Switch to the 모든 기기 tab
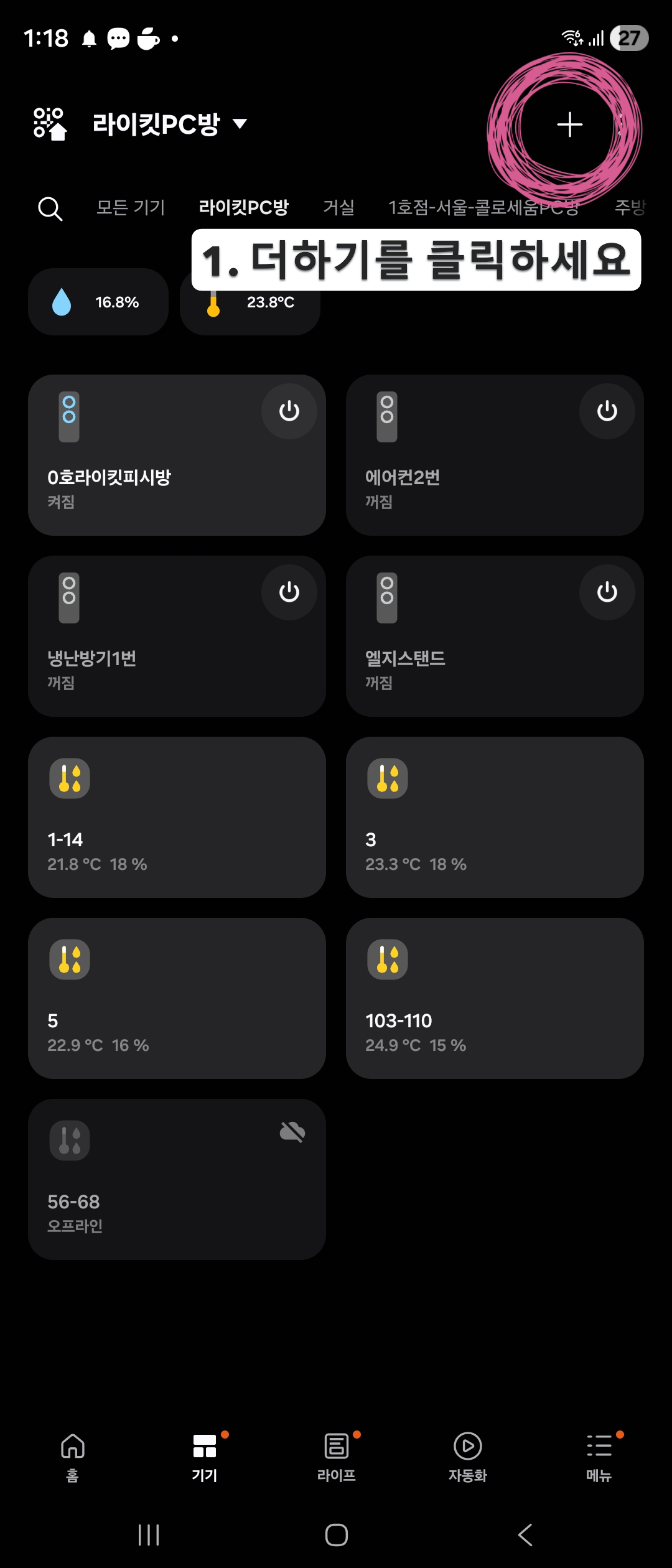 coord(131,207)
